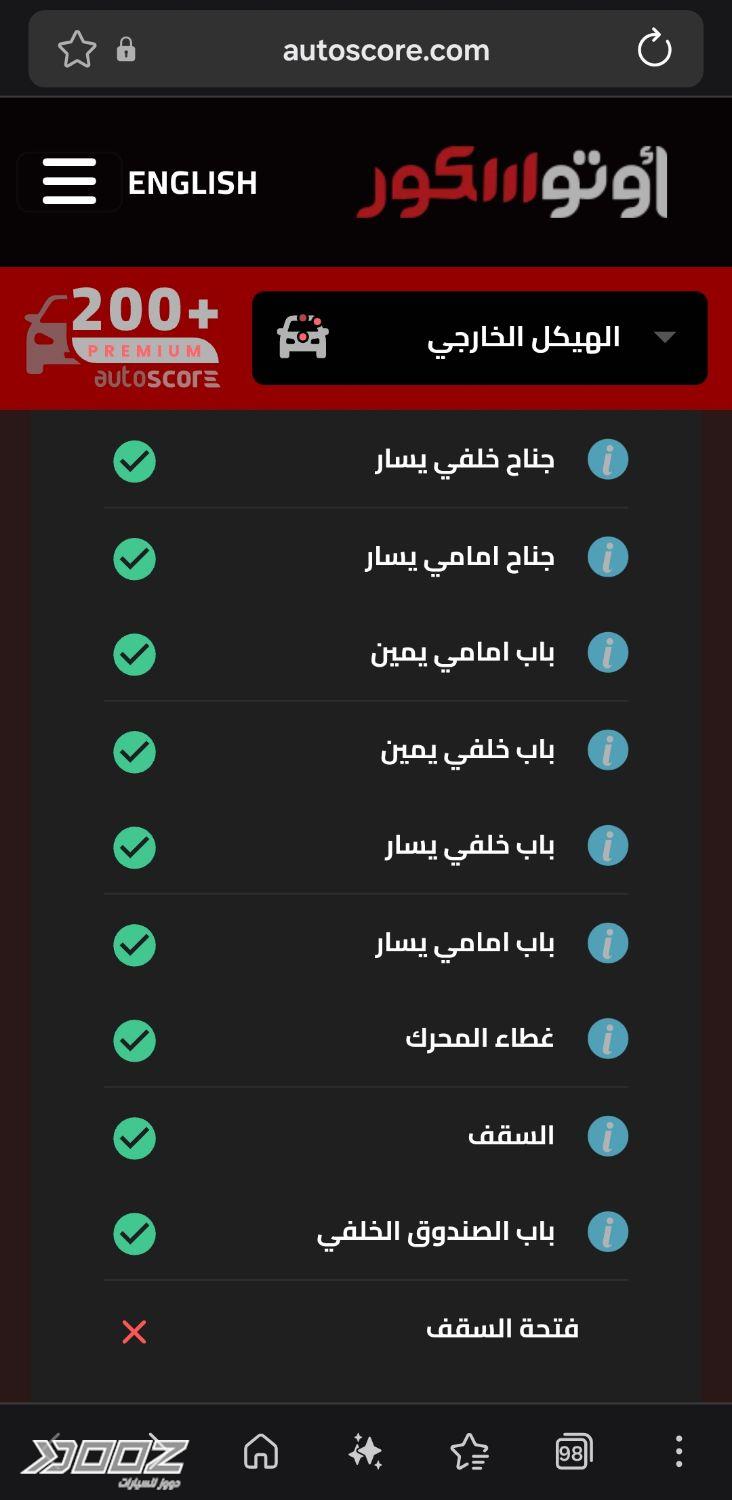Screen dimensions: 732x1500
Task: Switch the site language to ENGLISH
Action: point(192,183)
